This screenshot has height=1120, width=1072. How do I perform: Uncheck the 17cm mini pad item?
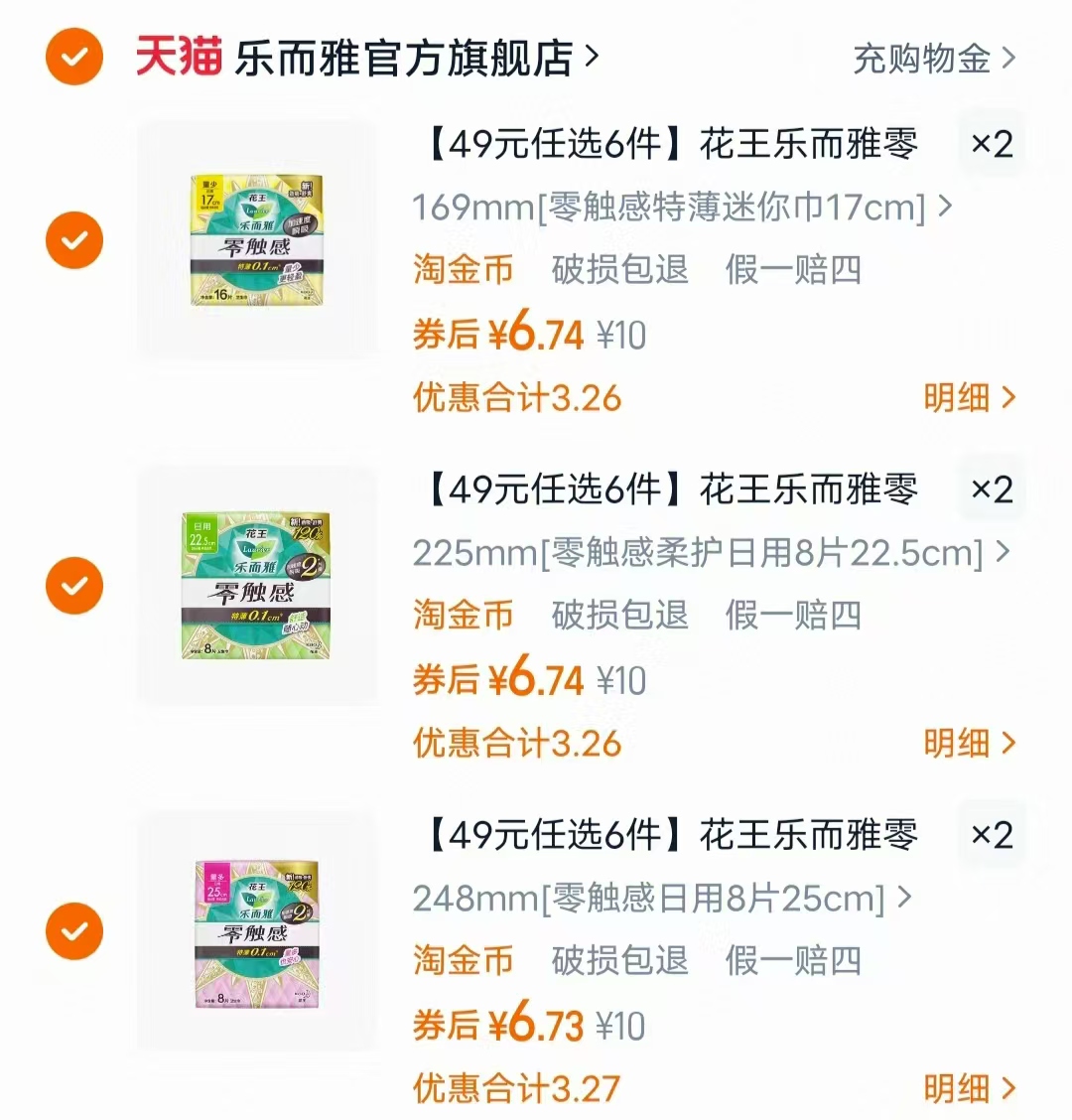point(73,239)
